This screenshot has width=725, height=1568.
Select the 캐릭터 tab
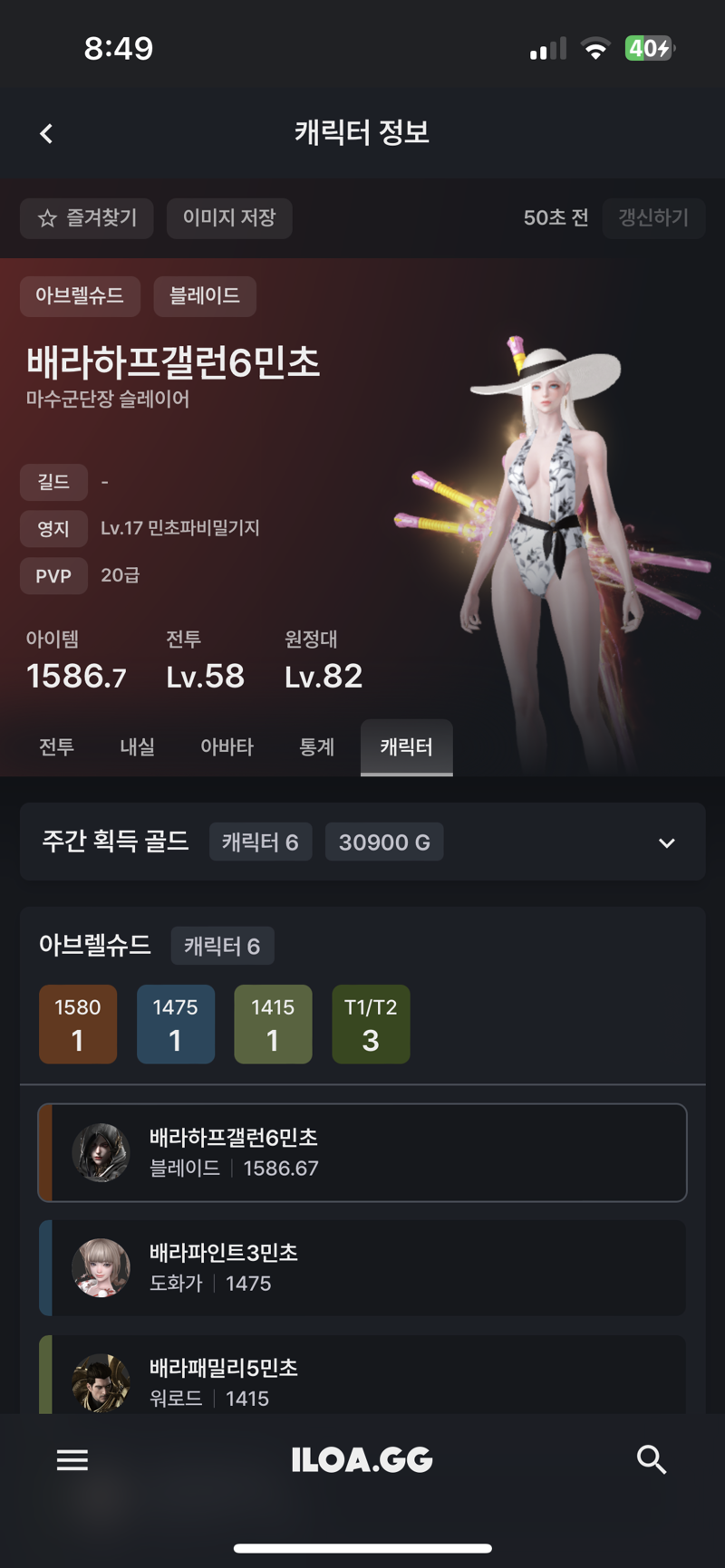point(406,747)
